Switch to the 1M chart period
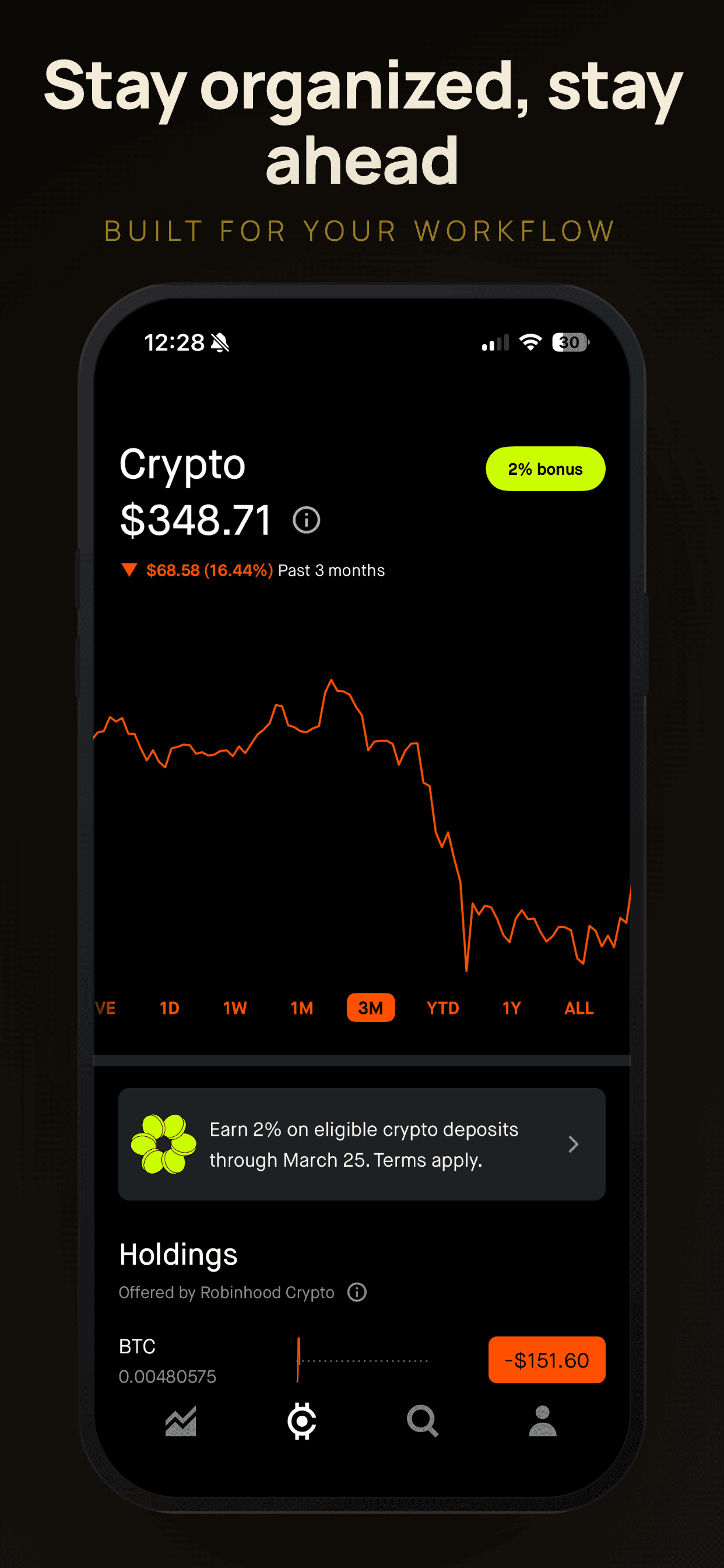This screenshot has width=724, height=1568. (301, 1008)
